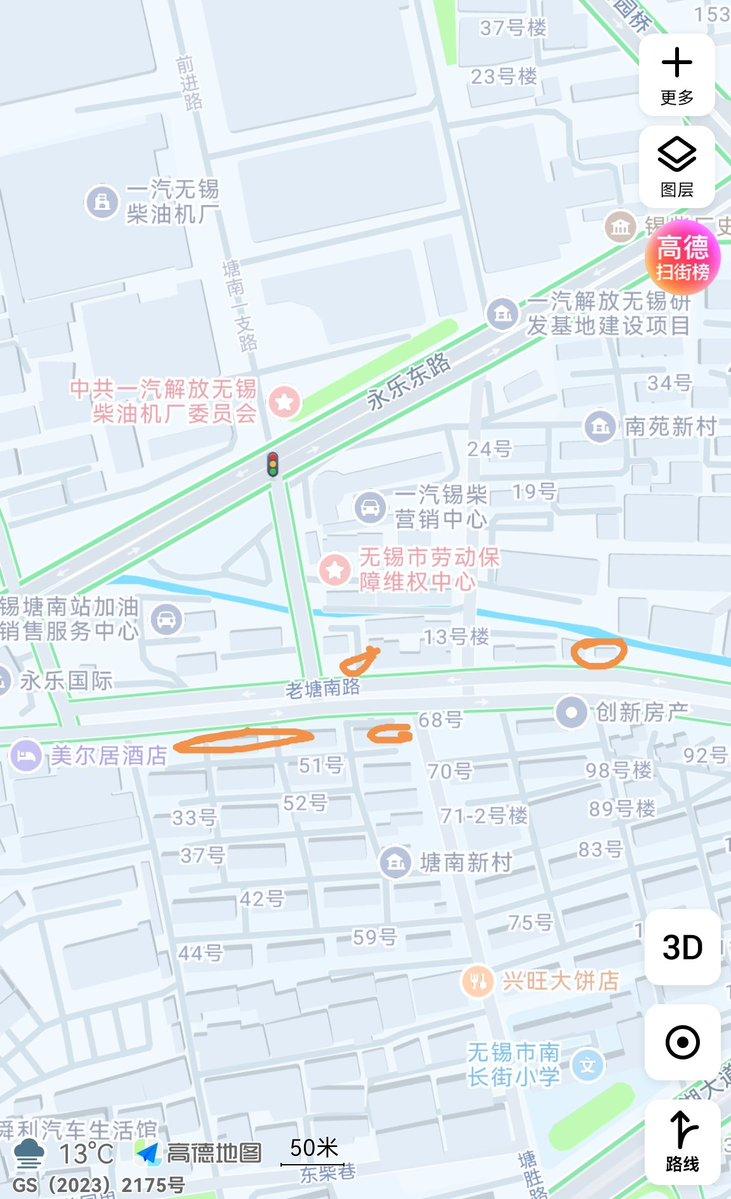Tap the traffic light icon on 永乐东路
This screenshot has width=731, height=1199.
tap(272, 465)
